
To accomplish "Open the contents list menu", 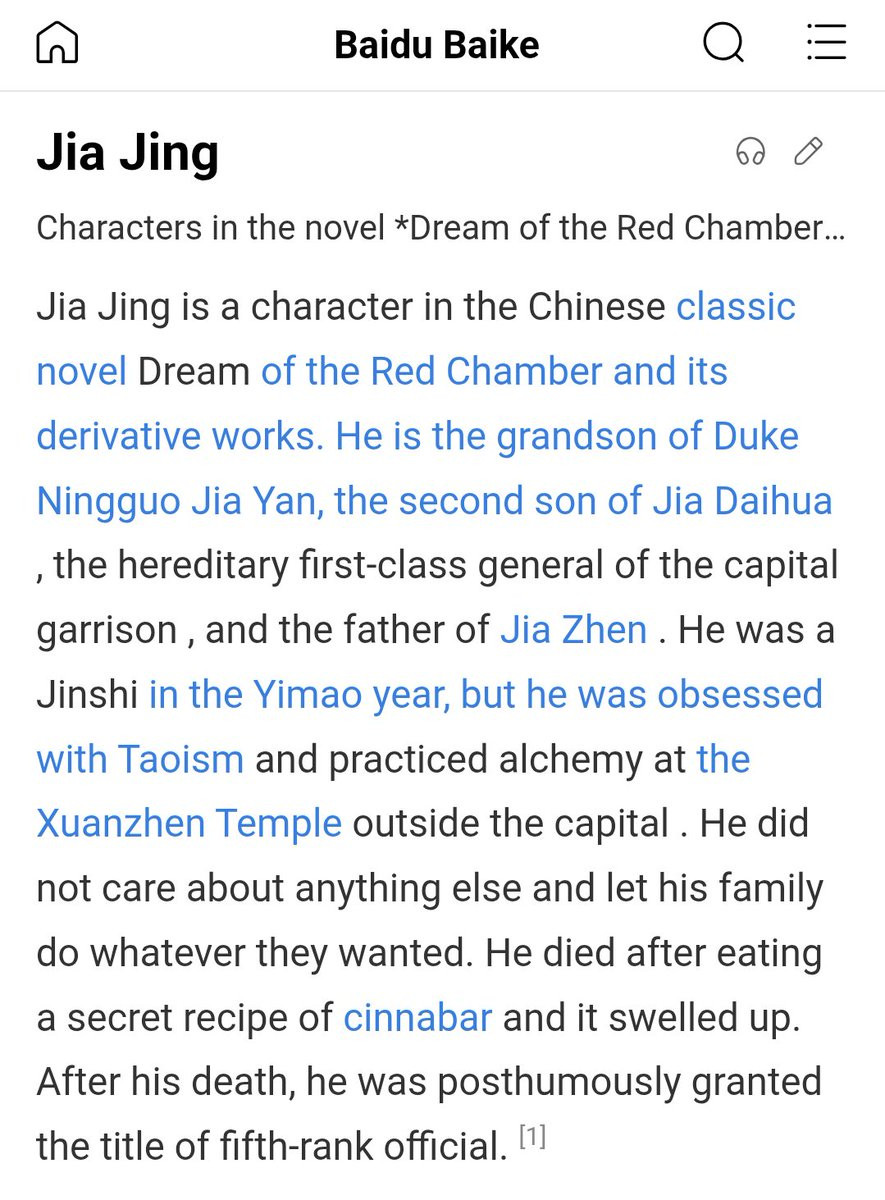I will pos(826,44).
